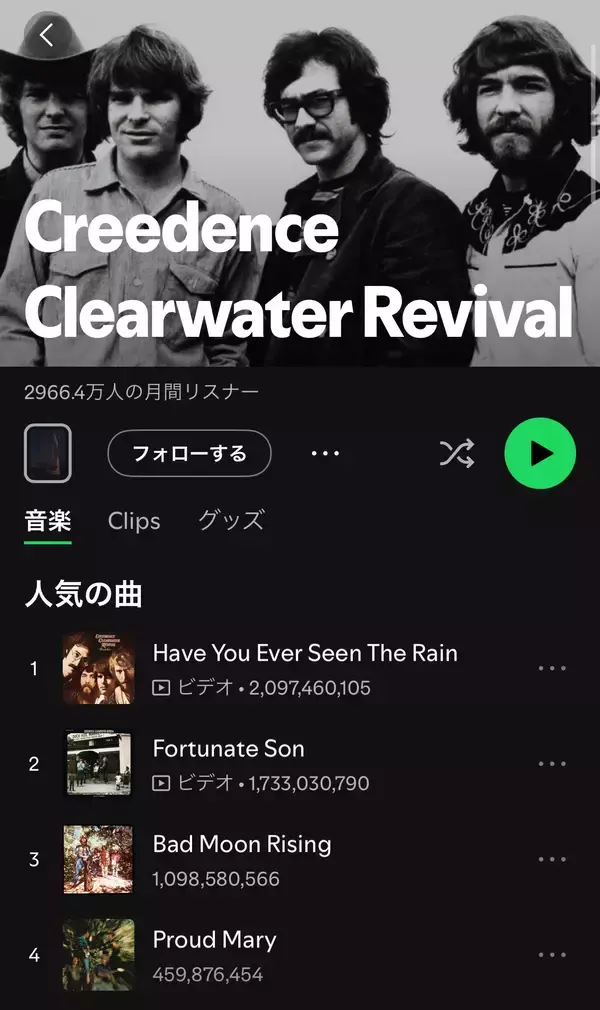
Task: Tap the フォローする button
Action: [x=189, y=454]
